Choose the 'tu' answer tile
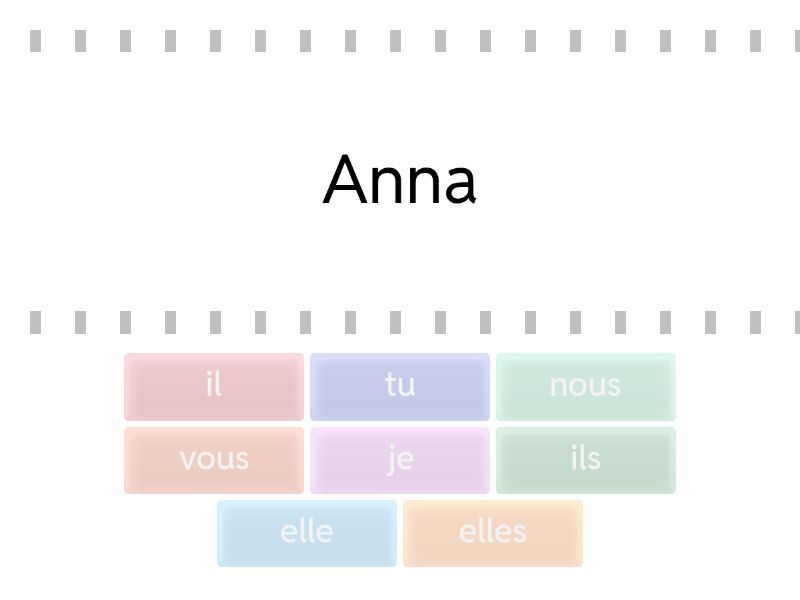The image size is (800, 600). [400, 386]
